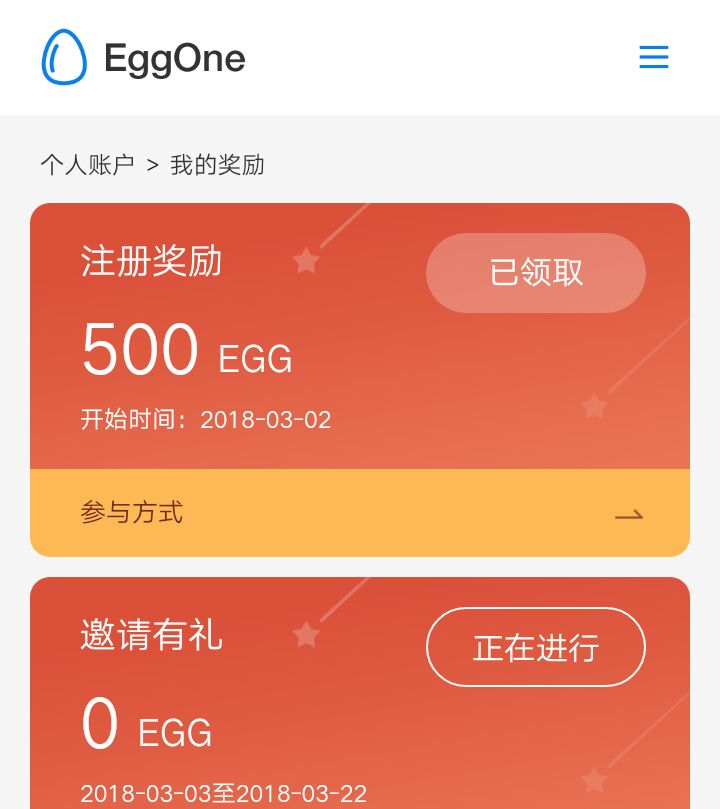Click the 已领取 claimed status pill
Image resolution: width=720 pixels, height=809 pixels.
[536, 272]
